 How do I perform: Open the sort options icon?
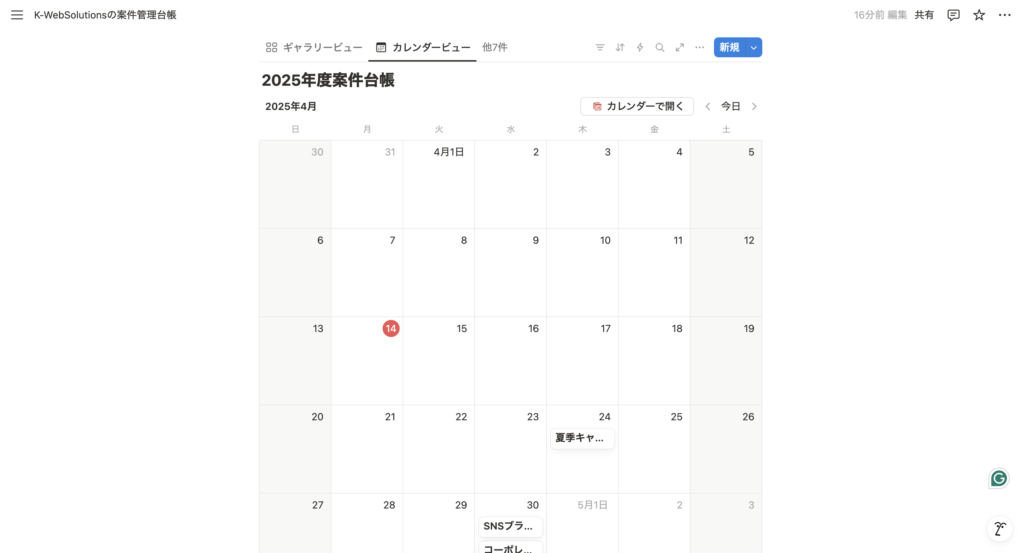620,47
